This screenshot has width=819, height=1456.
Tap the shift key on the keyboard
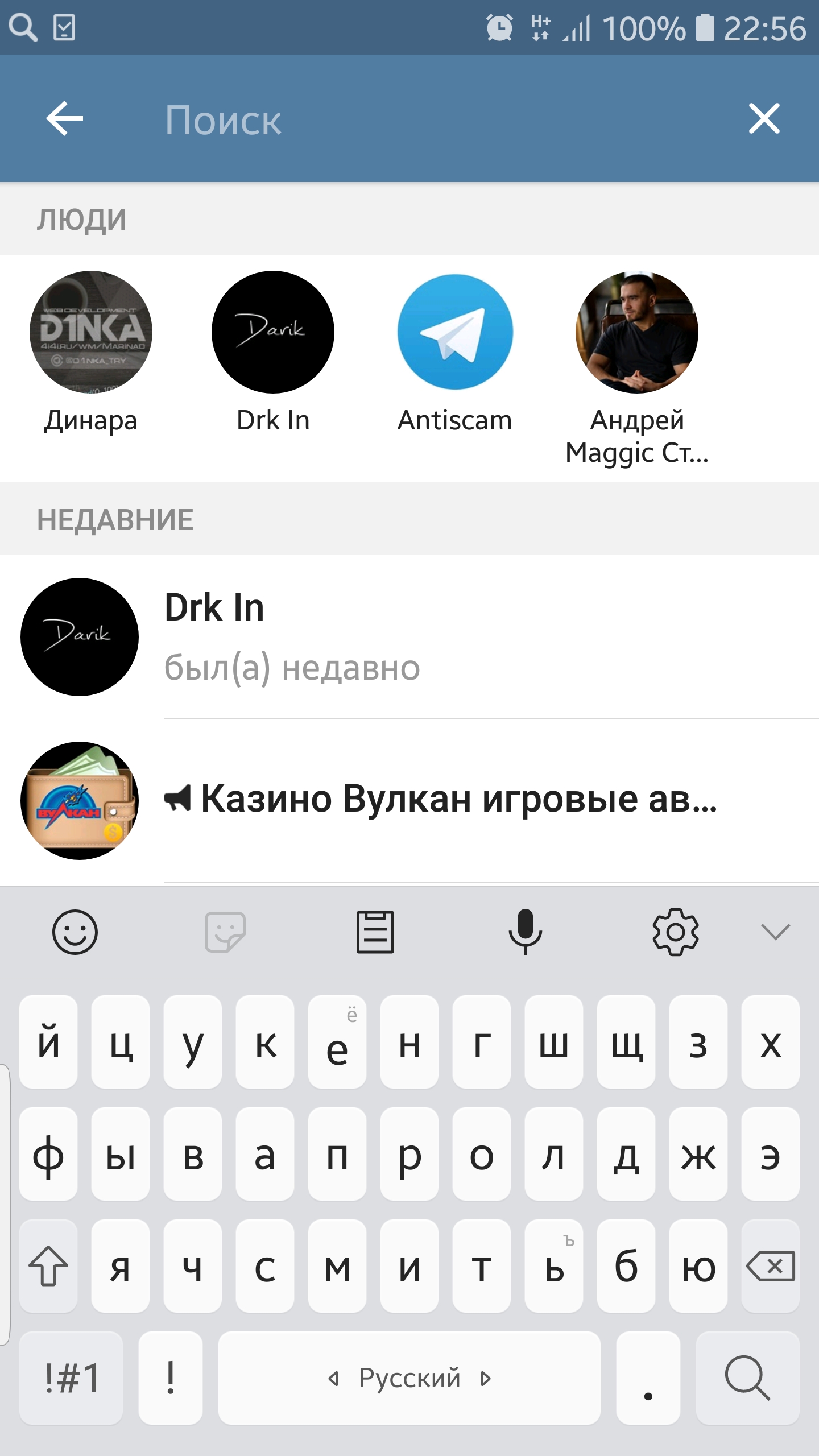[x=48, y=1266]
